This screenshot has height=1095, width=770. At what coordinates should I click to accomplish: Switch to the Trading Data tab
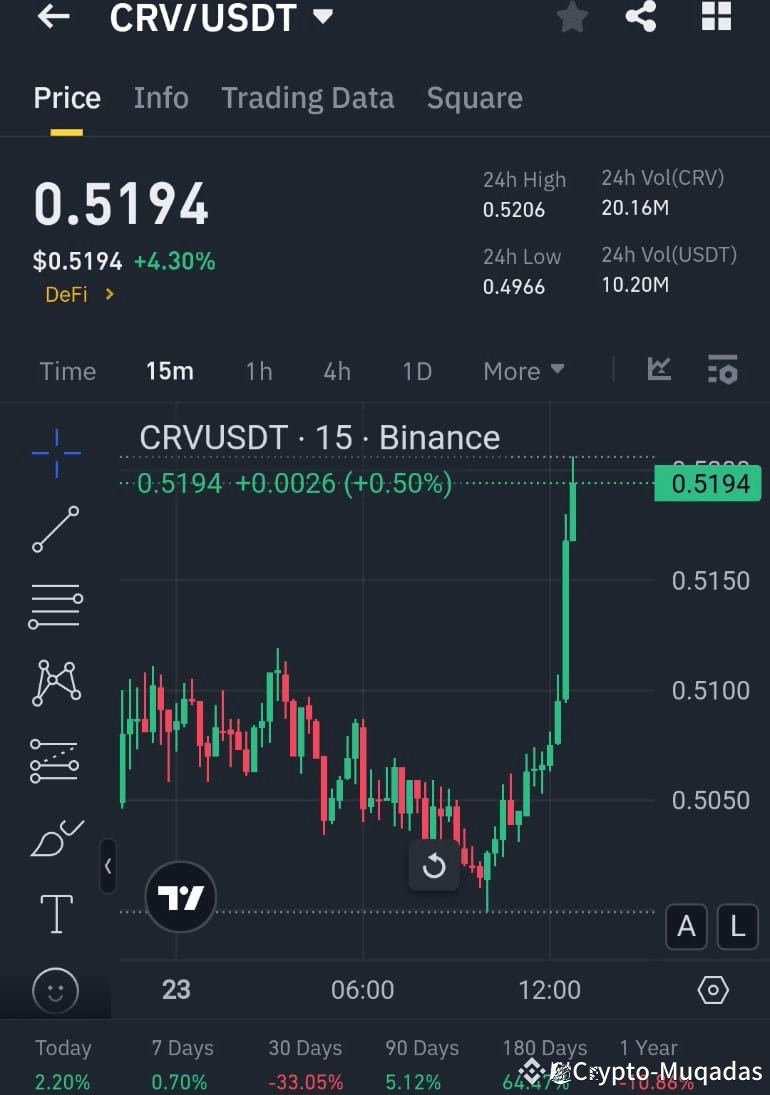pyautogui.click(x=307, y=97)
